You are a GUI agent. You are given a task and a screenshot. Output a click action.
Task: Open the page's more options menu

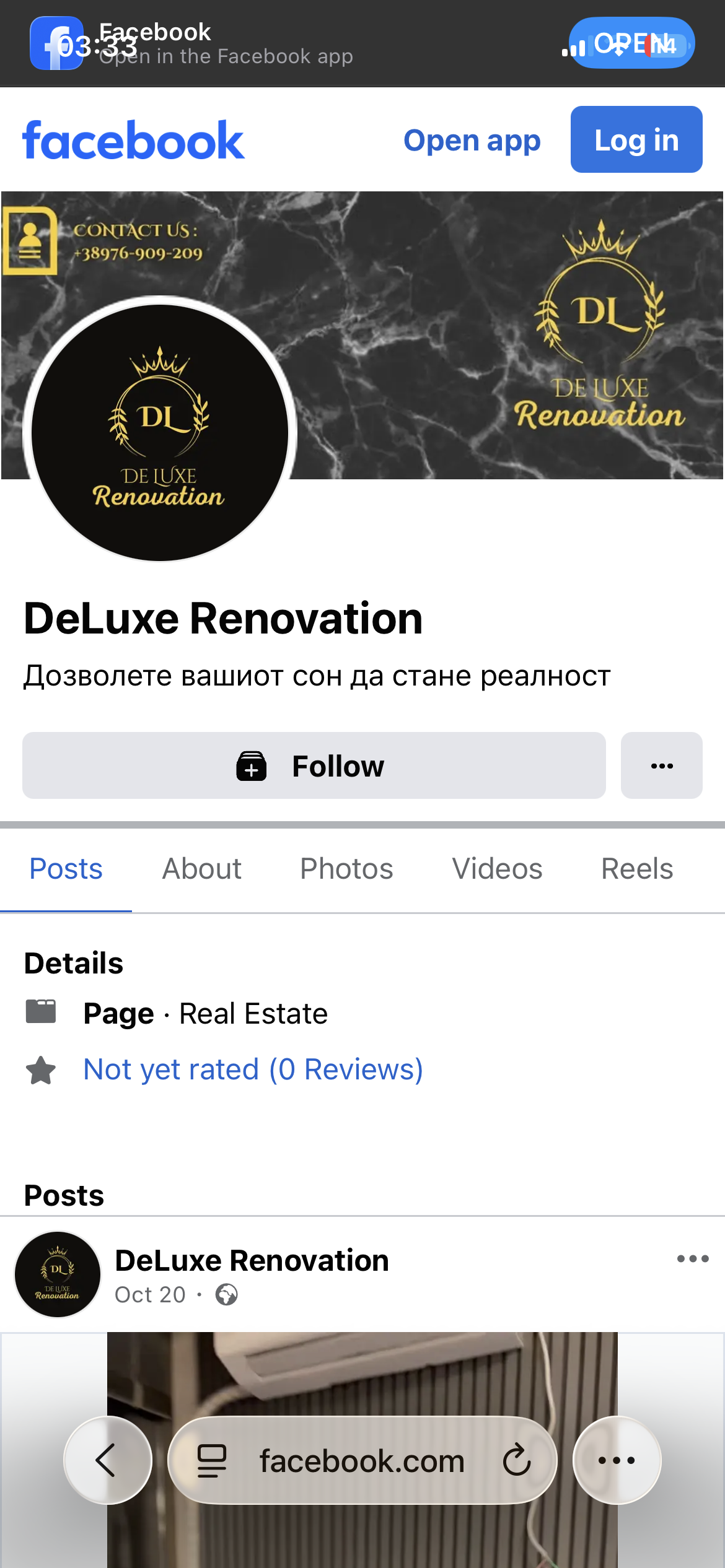(661, 765)
